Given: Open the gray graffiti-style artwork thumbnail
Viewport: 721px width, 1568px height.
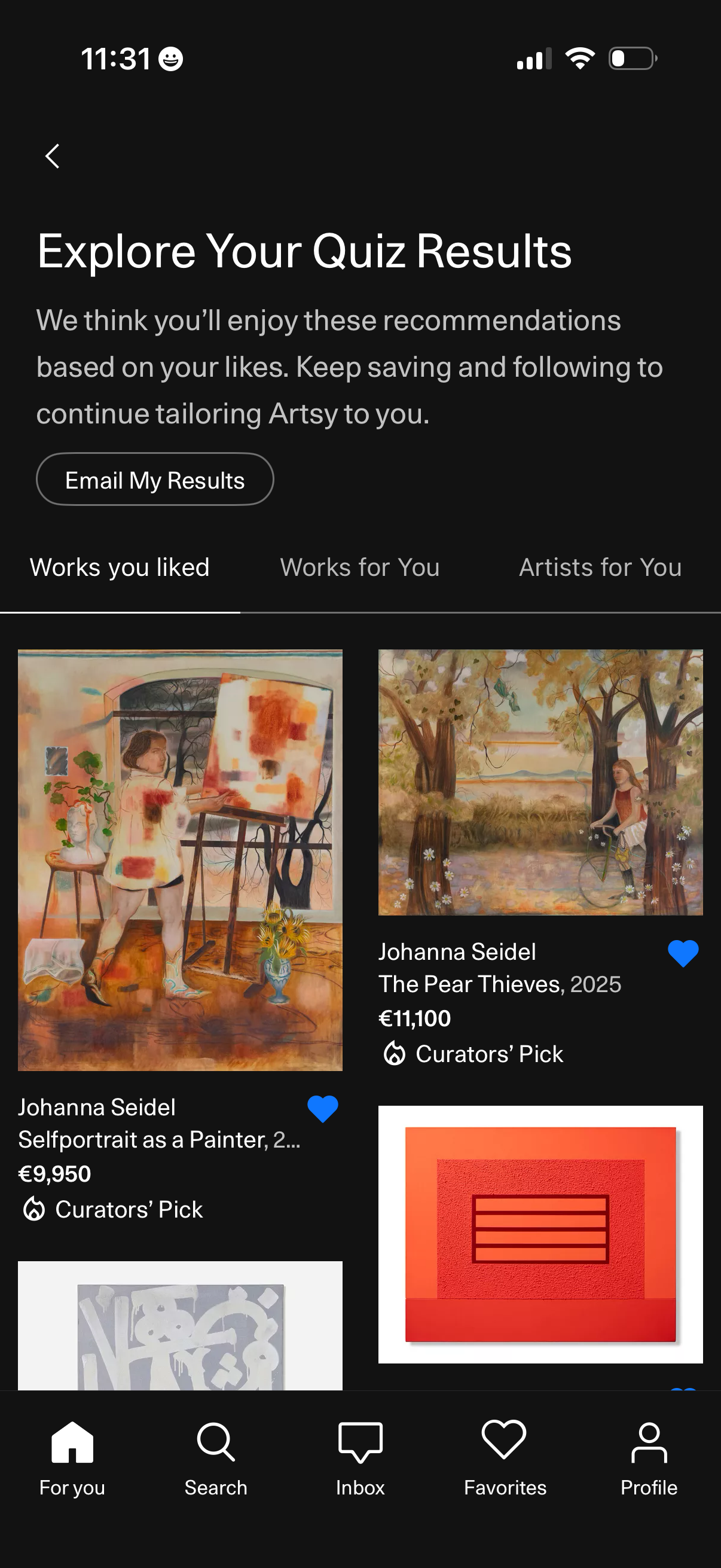Looking at the screenshot, I should point(180,1327).
